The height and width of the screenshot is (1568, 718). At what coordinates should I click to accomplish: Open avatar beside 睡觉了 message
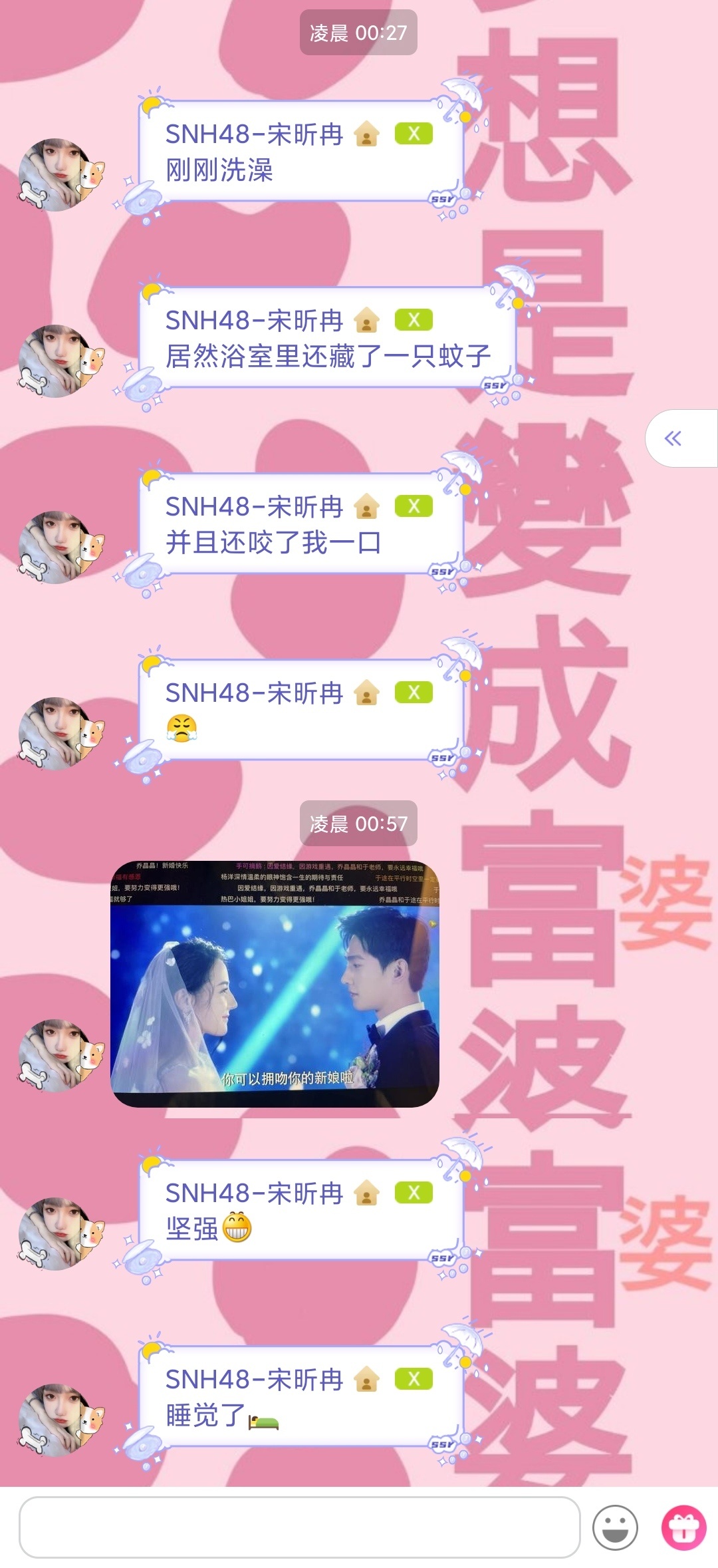click(x=59, y=1420)
